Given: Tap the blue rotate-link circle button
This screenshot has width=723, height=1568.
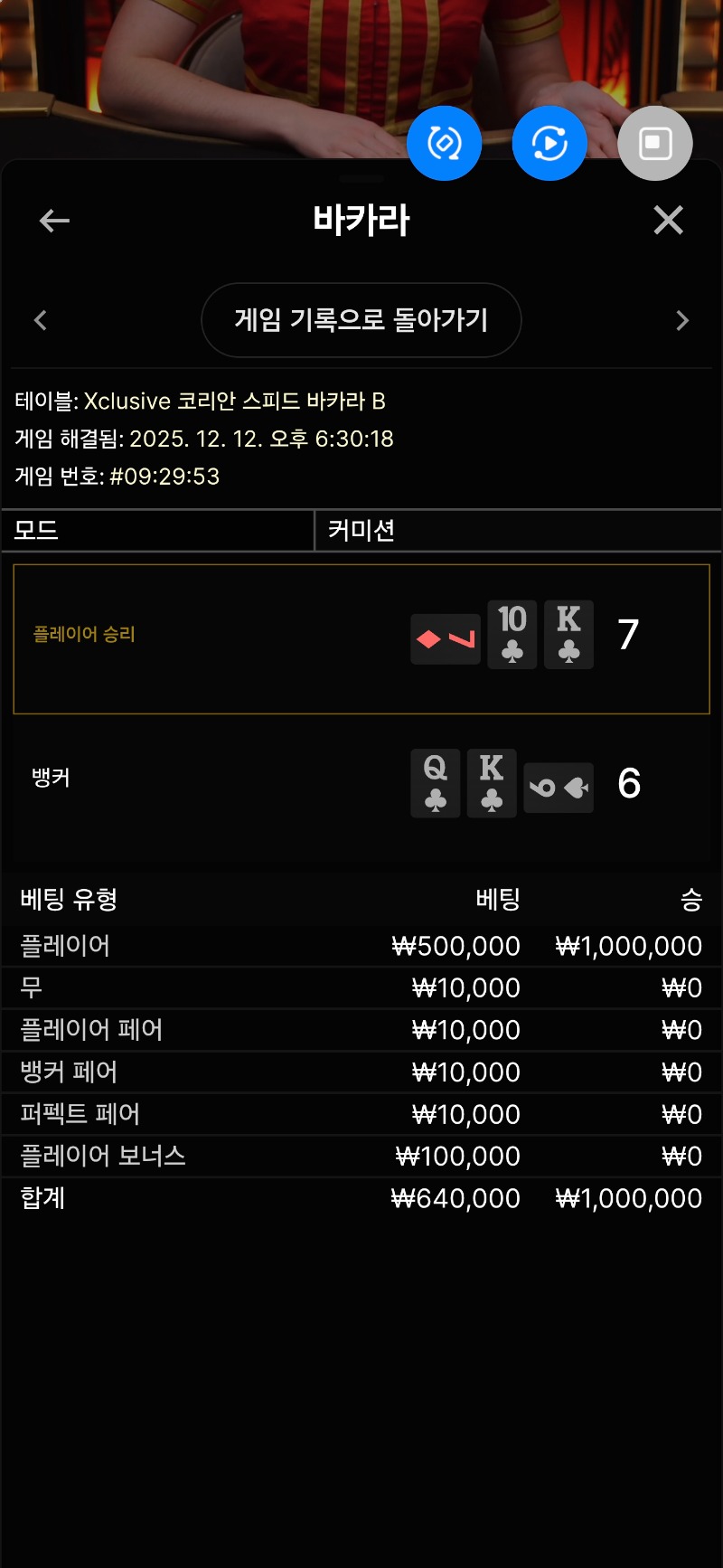Looking at the screenshot, I should pyautogui.click(x=444, y=143).
